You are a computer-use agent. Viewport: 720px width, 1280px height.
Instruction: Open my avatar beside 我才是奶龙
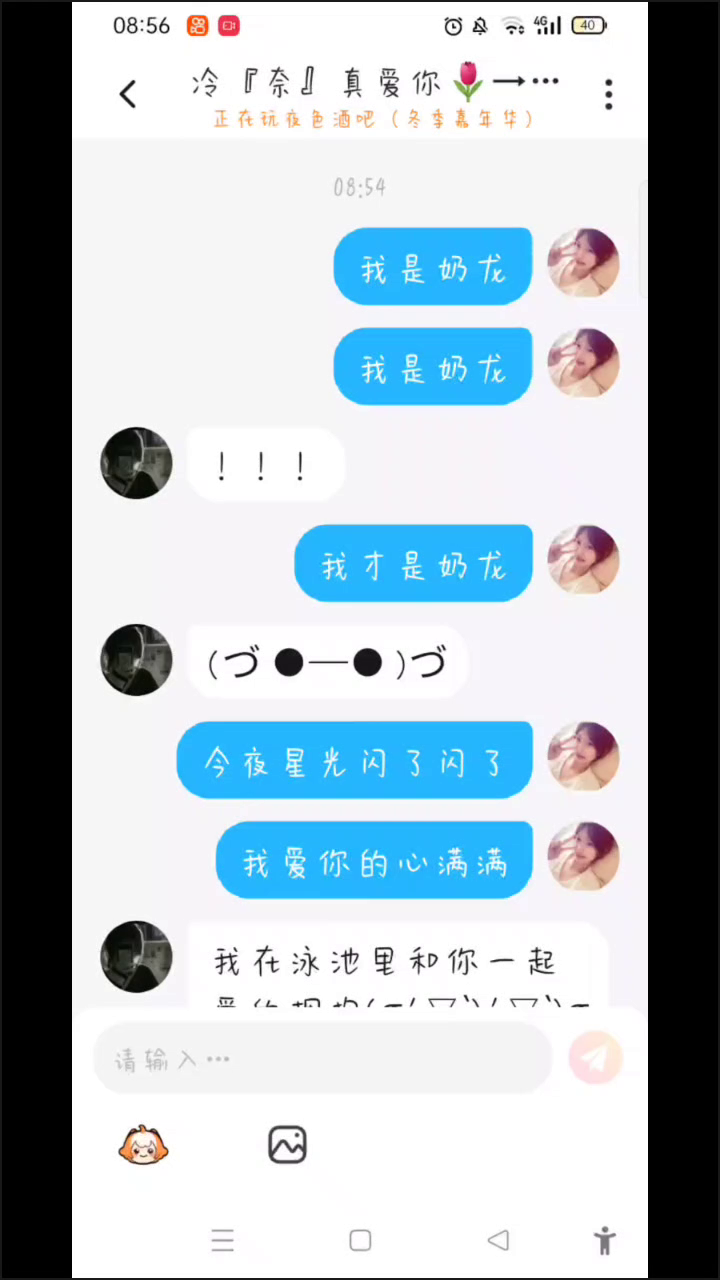[583, 561]
